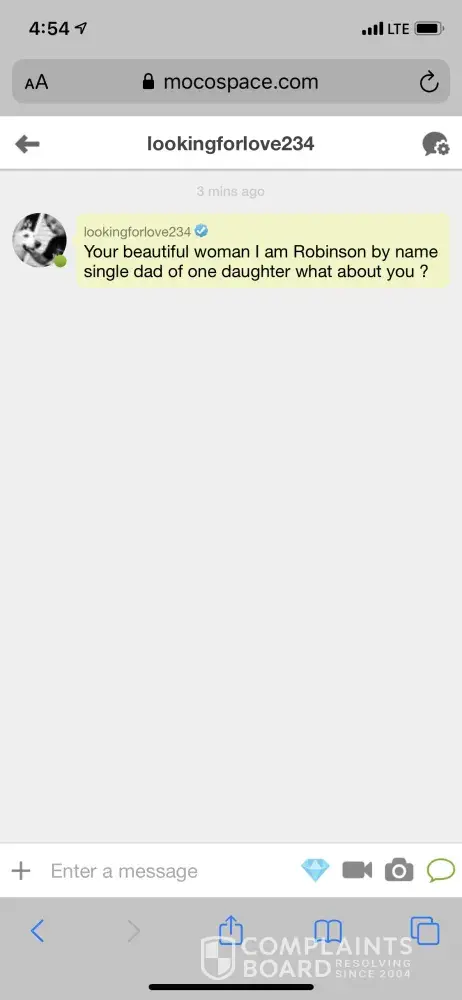This screenshot has height=1000, width=462.
Task: Tap the mocospace.com address bar
Action: tap(231, 82)
